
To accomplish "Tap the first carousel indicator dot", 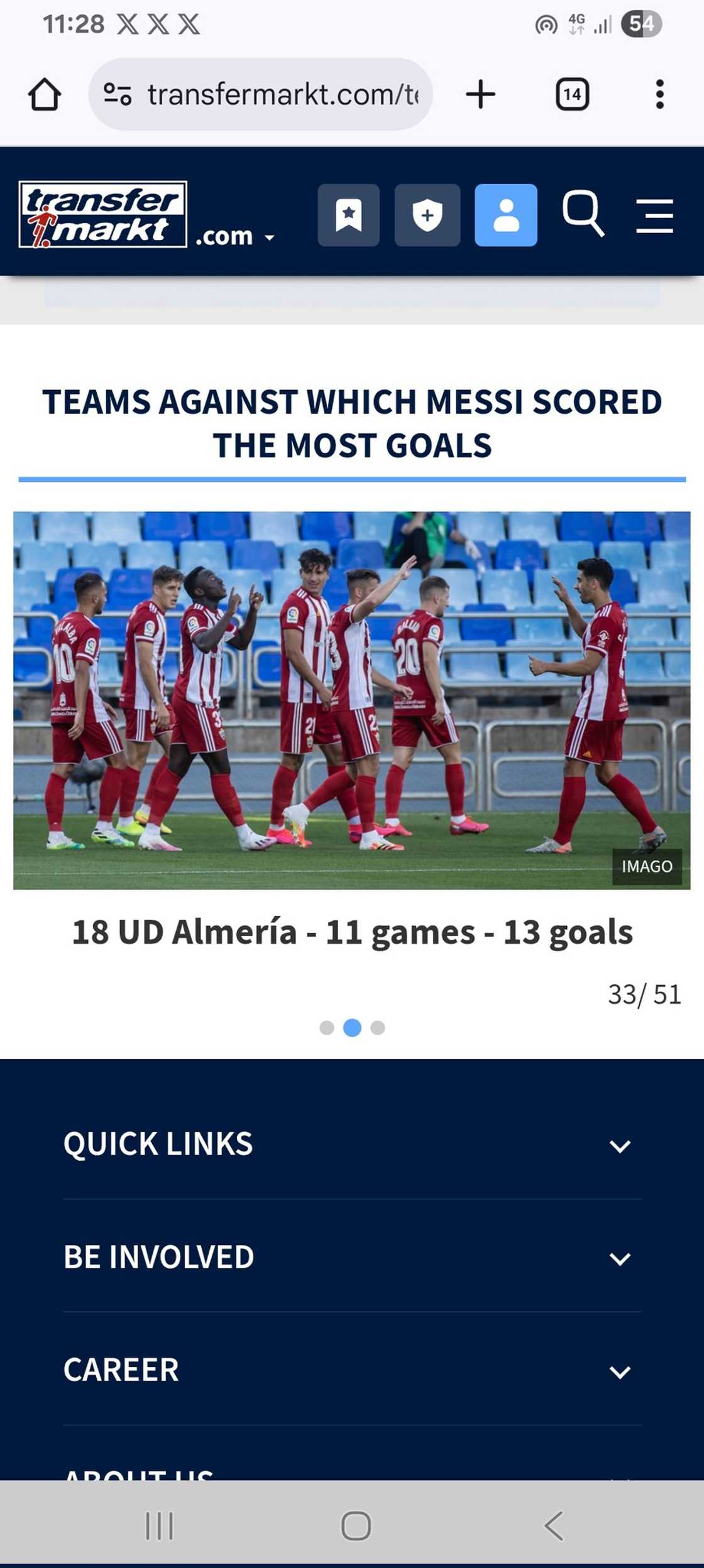I will (327, 1028).
